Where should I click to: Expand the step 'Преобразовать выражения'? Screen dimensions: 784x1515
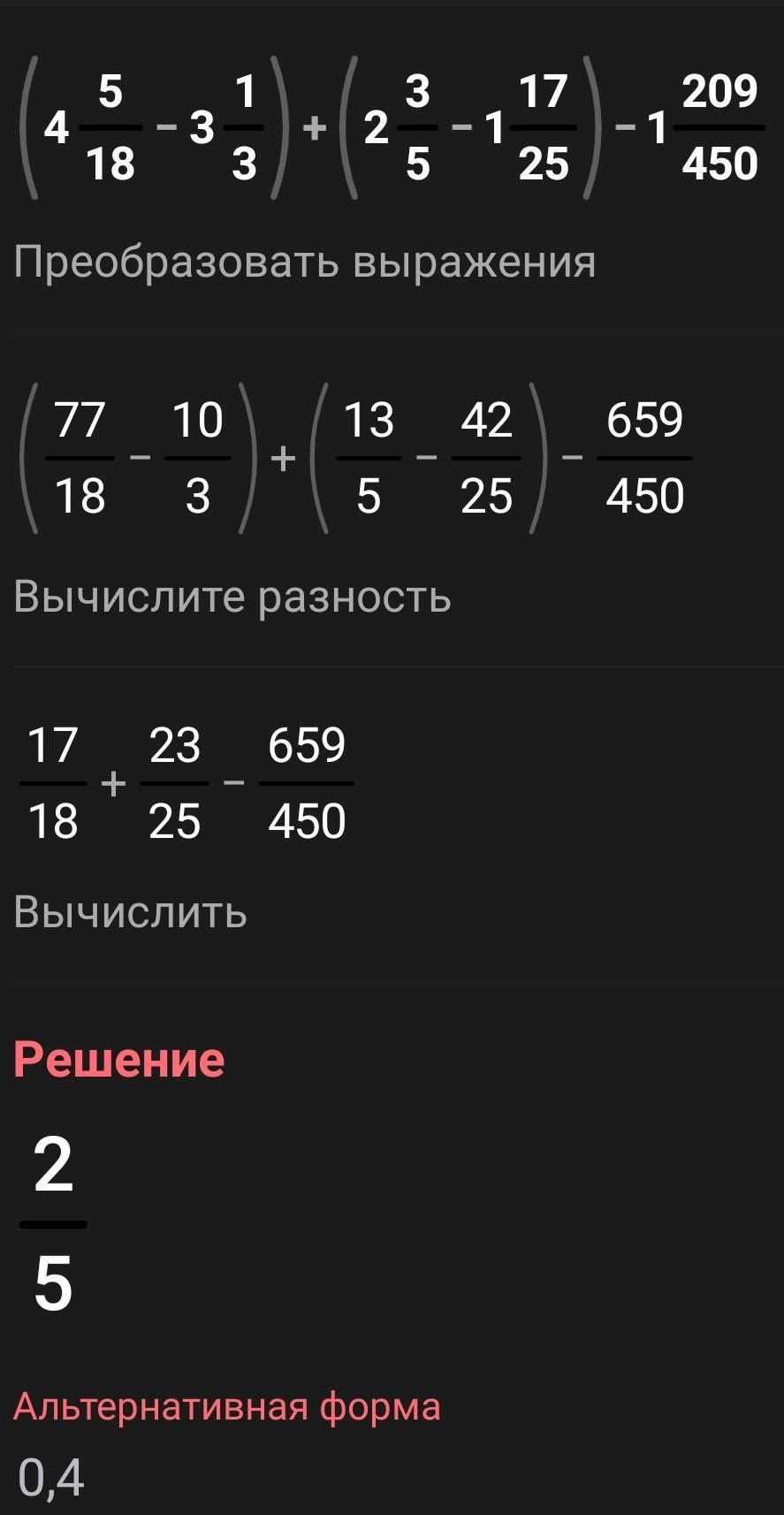305,262
